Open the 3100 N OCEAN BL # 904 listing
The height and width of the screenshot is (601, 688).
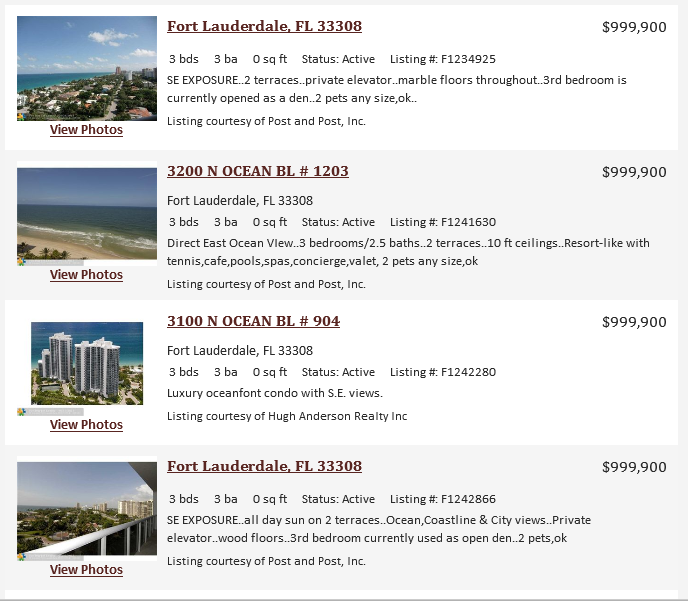click(253, 321)
